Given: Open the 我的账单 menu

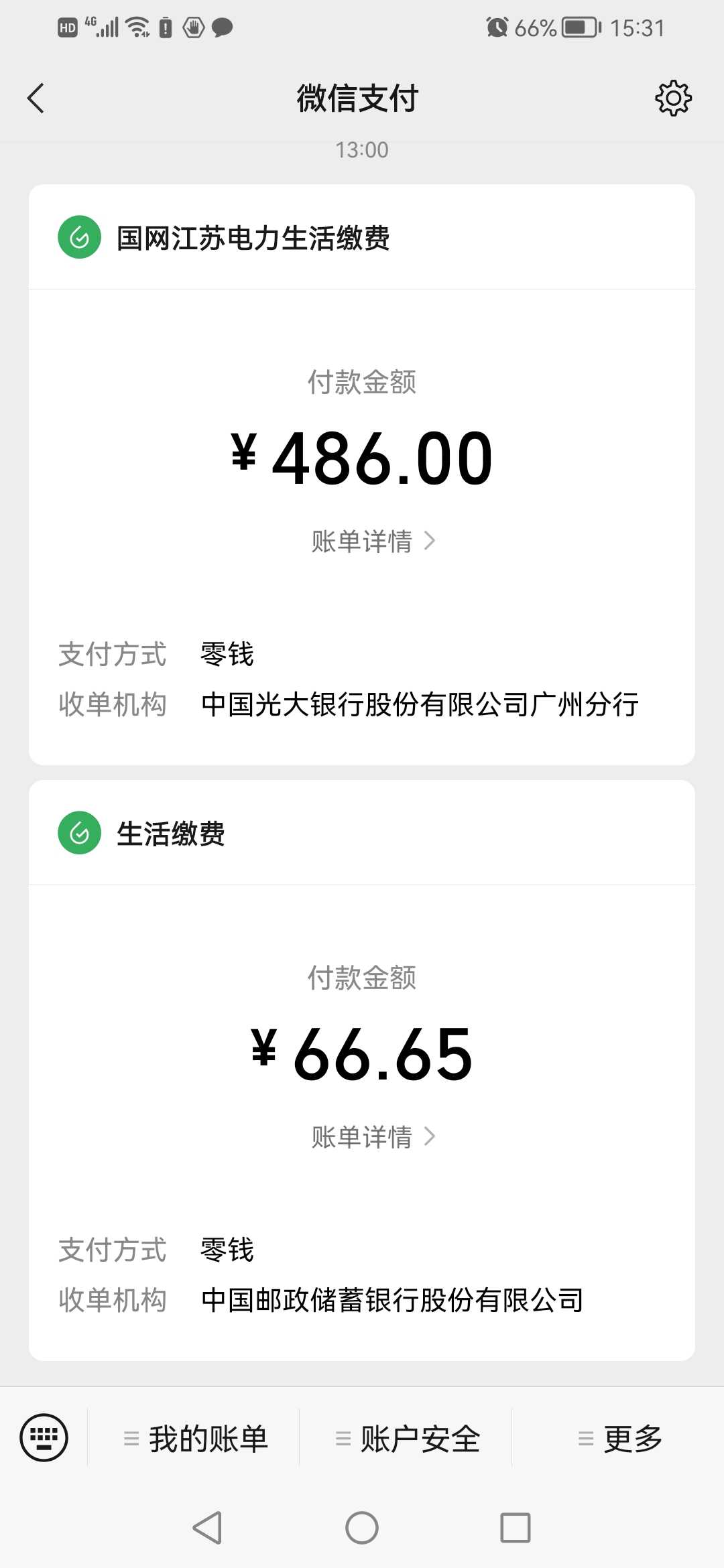Looking at the screenshot, I should click(x=195, y=1439).
